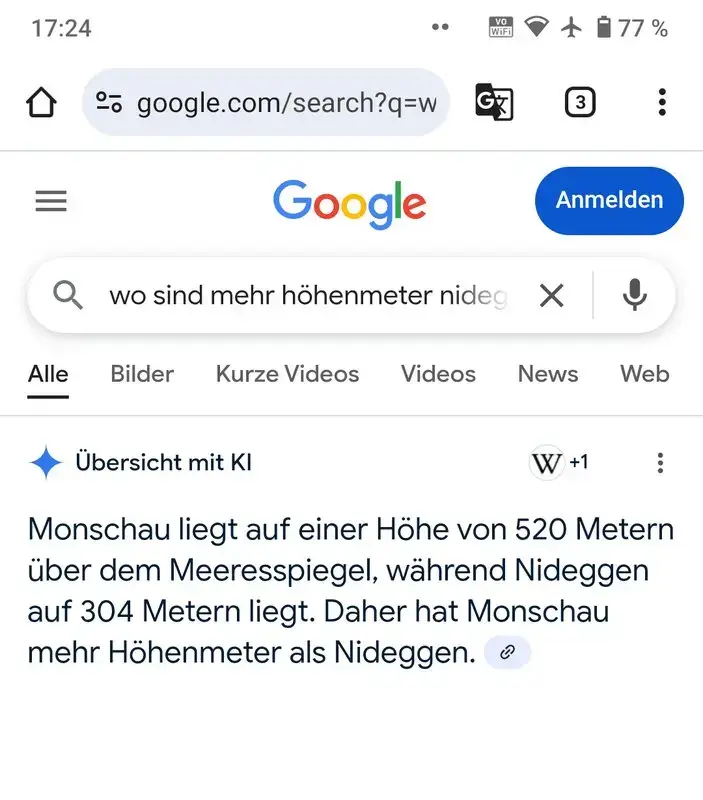
Task: Switch to the Web tab
Action: pos(644,374)
